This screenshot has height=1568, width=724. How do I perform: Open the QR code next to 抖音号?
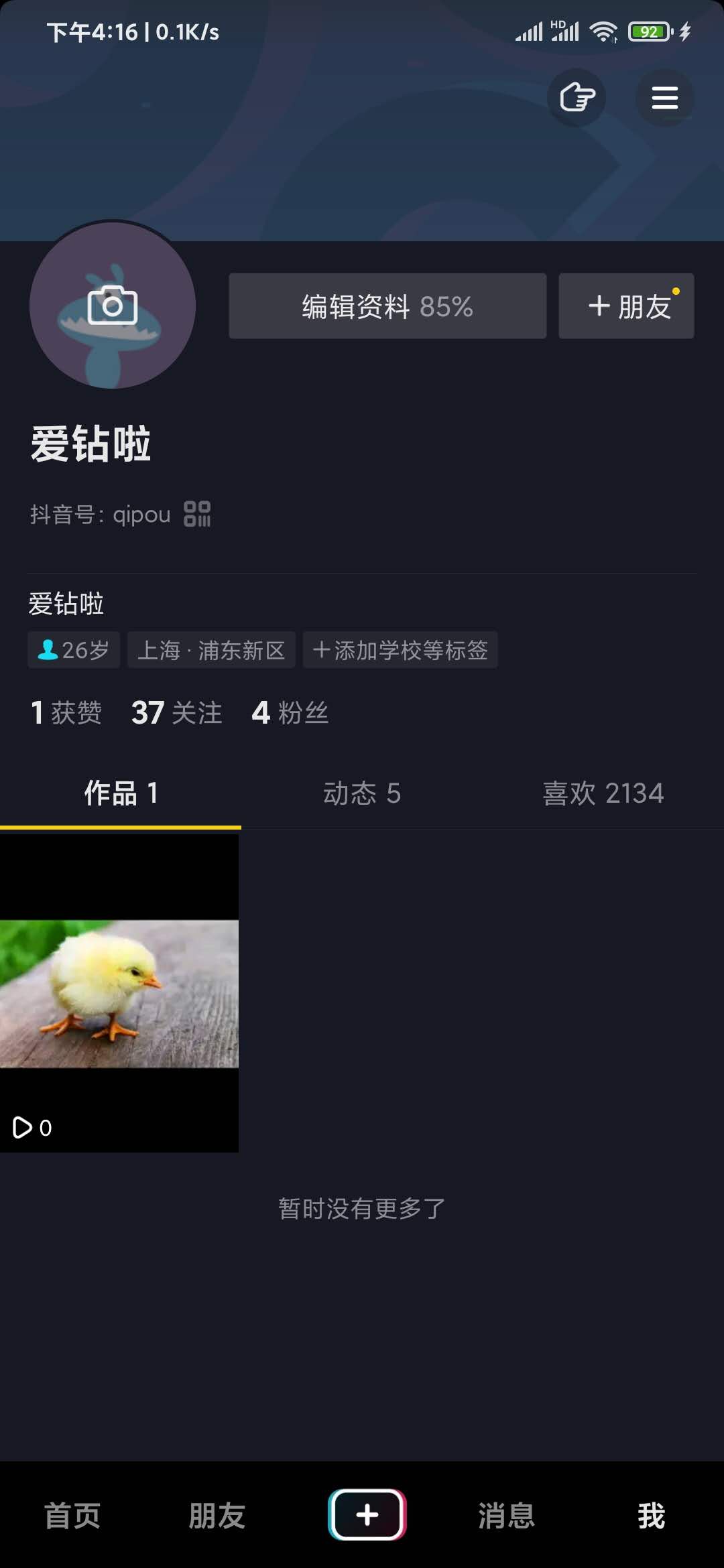click(x=197, y=514)
